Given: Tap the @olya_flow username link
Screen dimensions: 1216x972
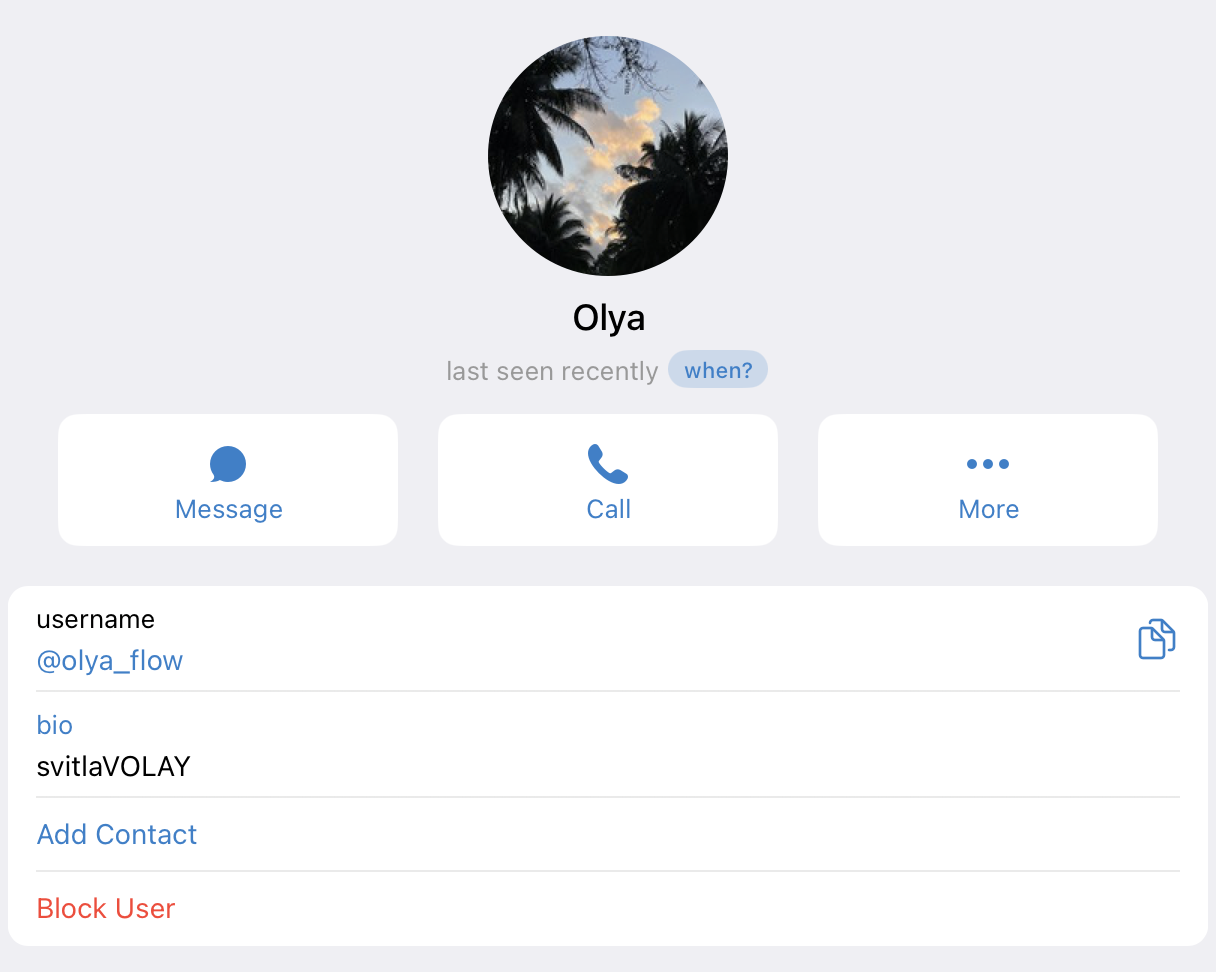Looking at the screenshot, I should click(x=110, y=661).
